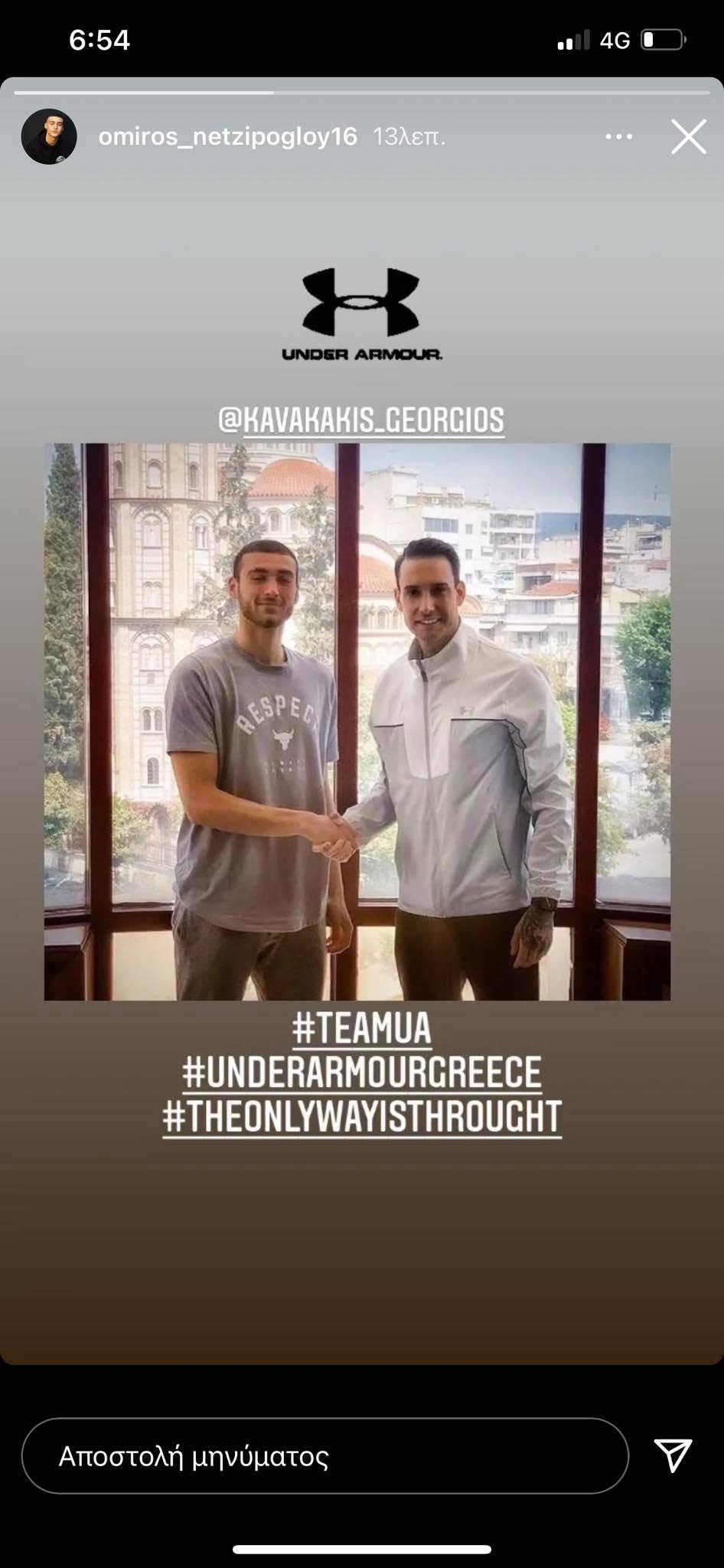This screenshot has height=1568, width=724.
Task: Open the three-dot story options menu
Action: [618, 138]
